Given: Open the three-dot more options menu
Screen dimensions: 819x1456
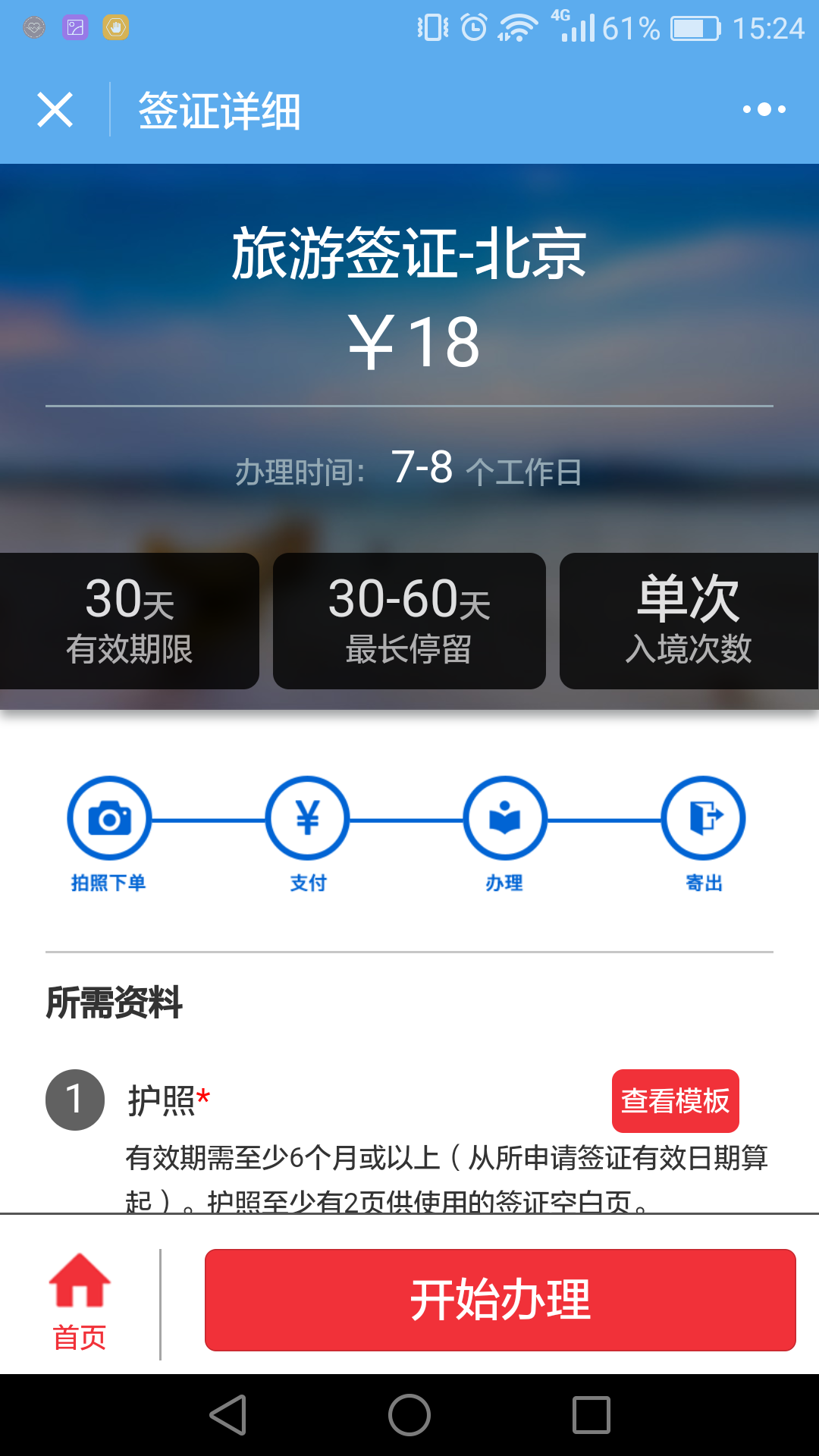Looking at the screenshot, I should pyautogui.click(x=764, y=110).
